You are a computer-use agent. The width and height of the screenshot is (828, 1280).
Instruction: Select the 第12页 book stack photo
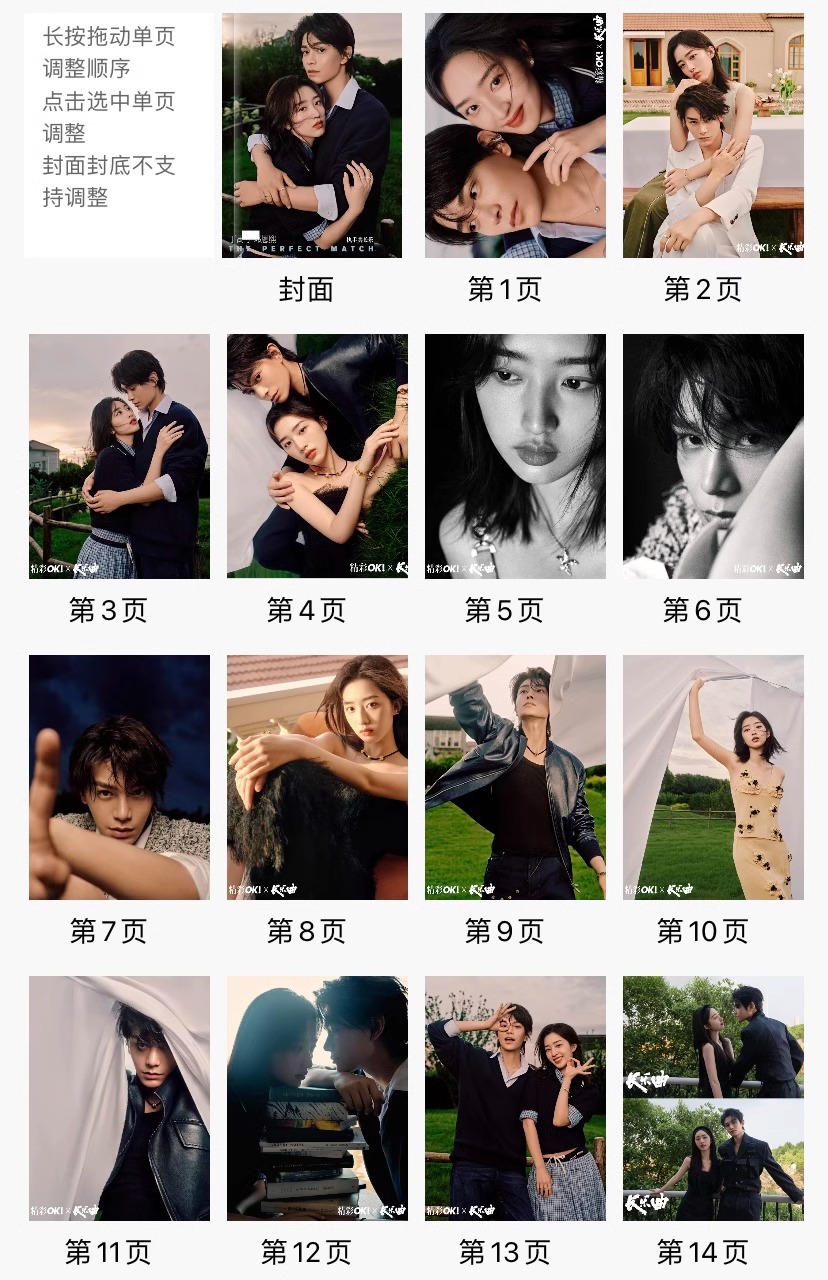click(x=315, y=1098)
